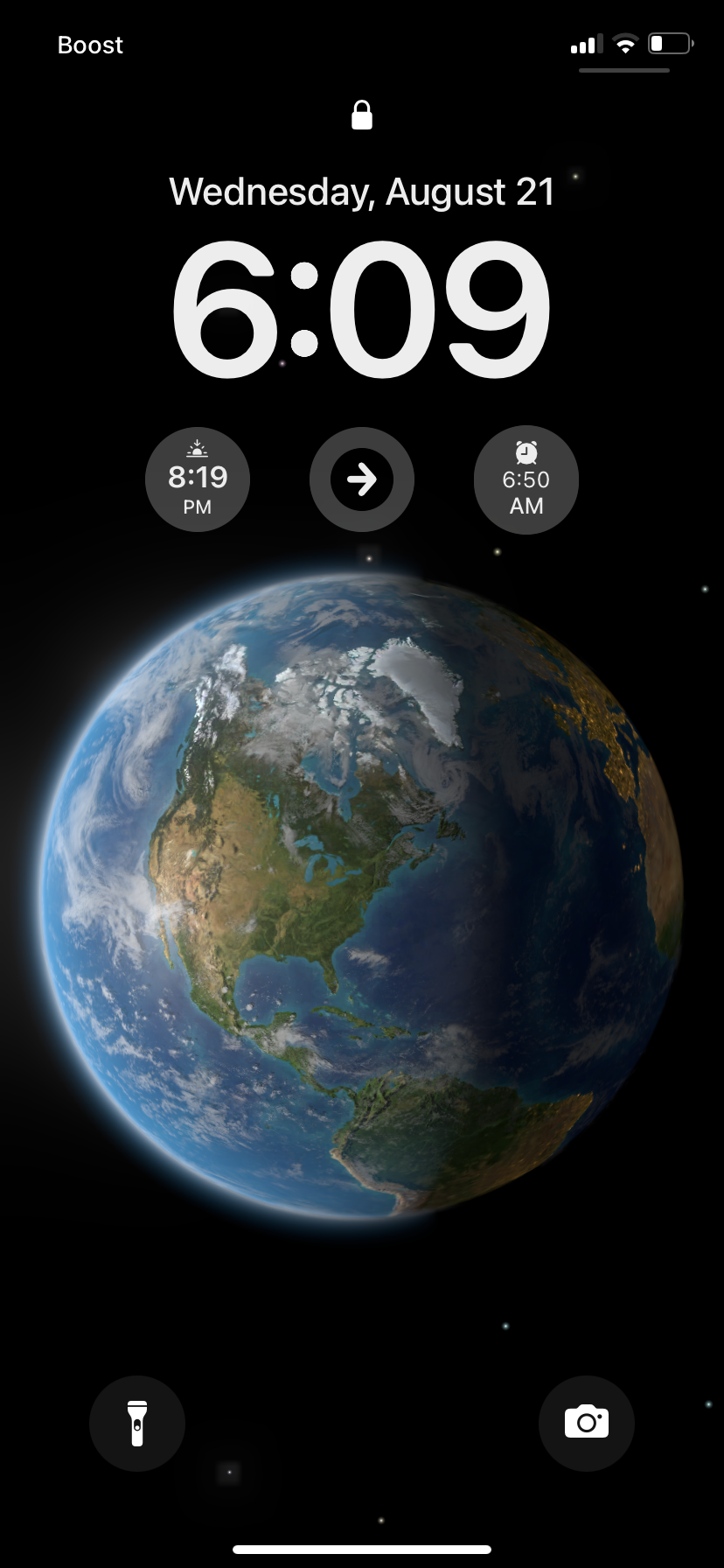Image resolution: width=724 pixels, height=1568 pixels.
Task: Tap the arrow shortcut widget
Action: [x=361, y=479]
